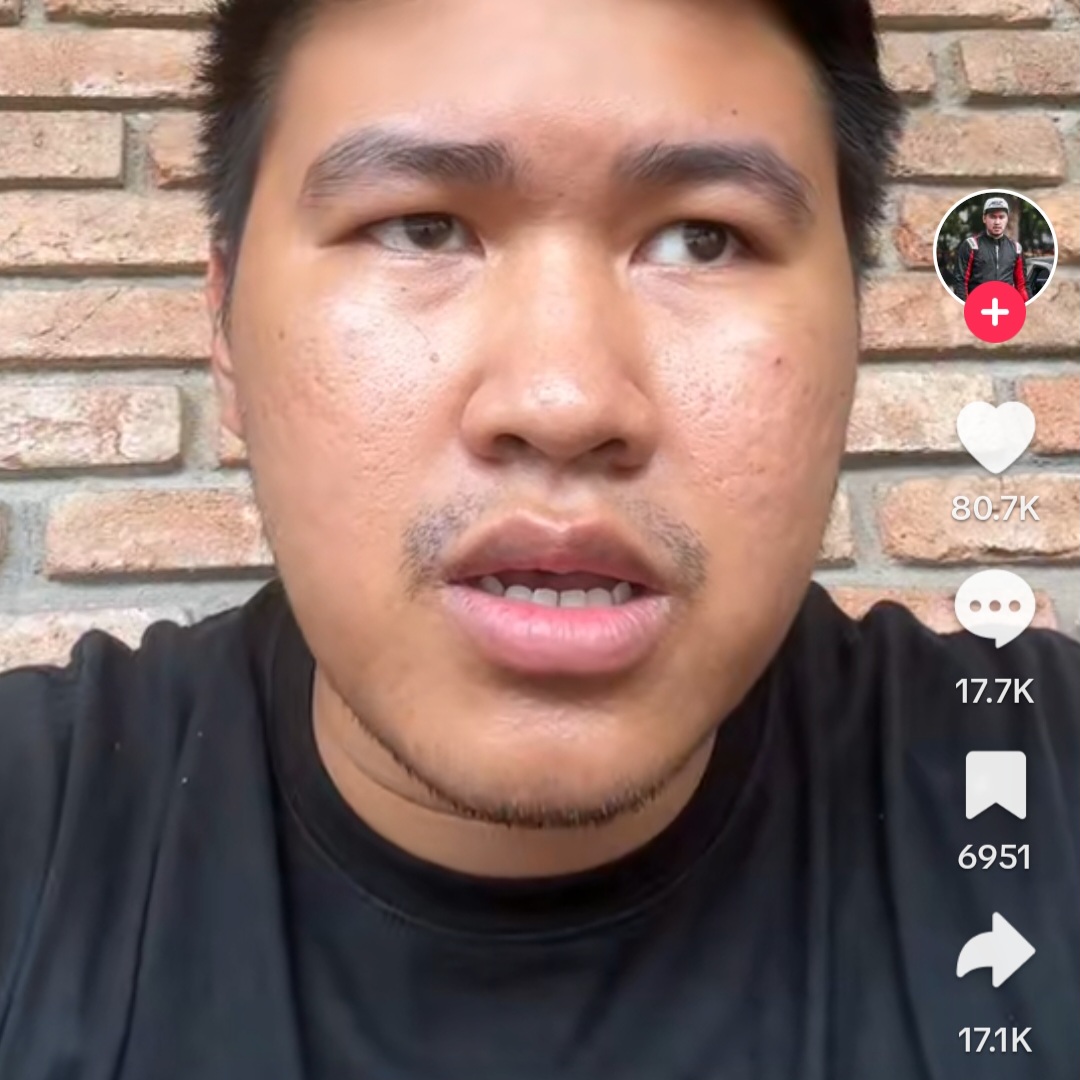The height and width of the screenshot is (1080, 1080).
Task: Open the creator's profile picture
Action: click(994, 245)
